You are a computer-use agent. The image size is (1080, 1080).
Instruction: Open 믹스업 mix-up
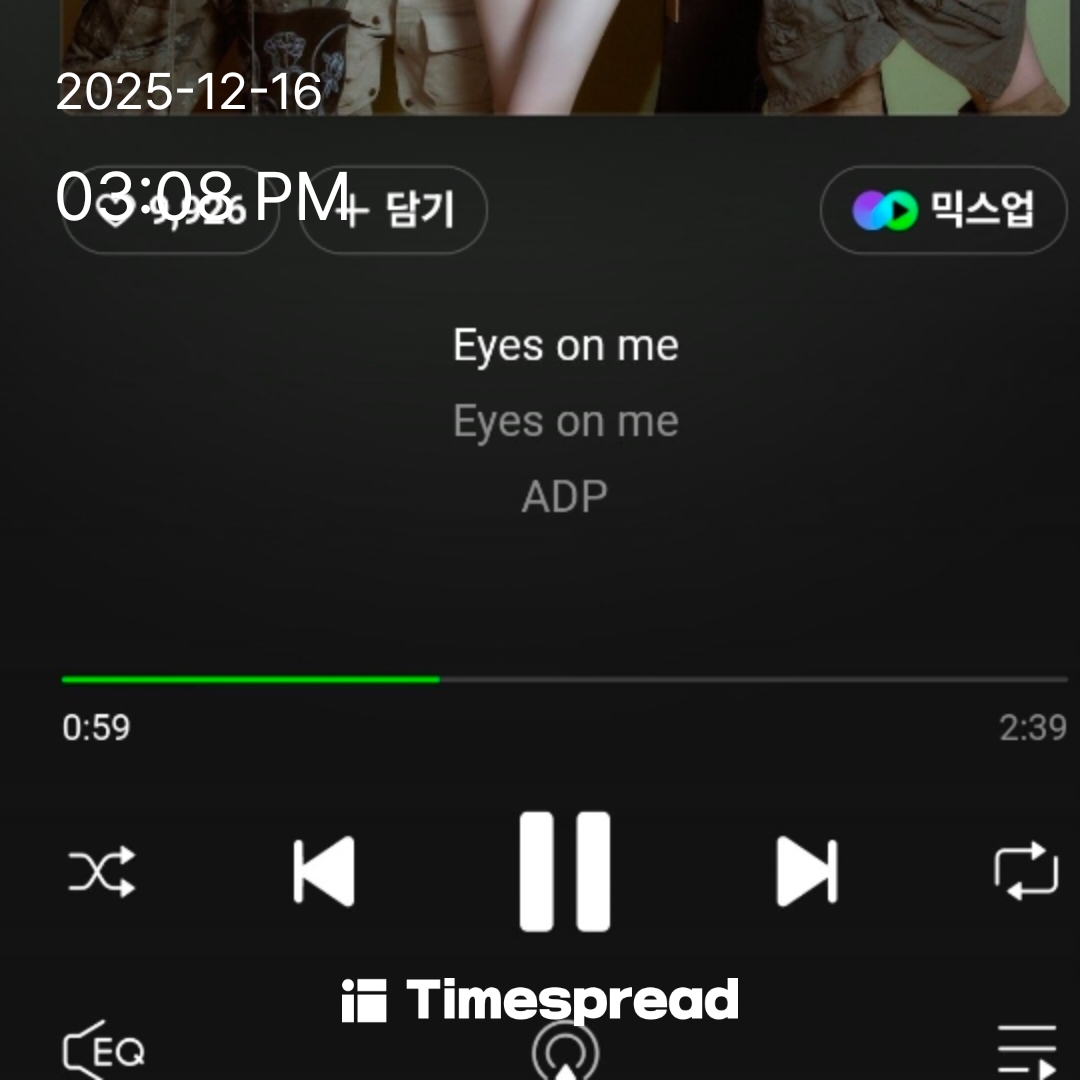[943, 210]
